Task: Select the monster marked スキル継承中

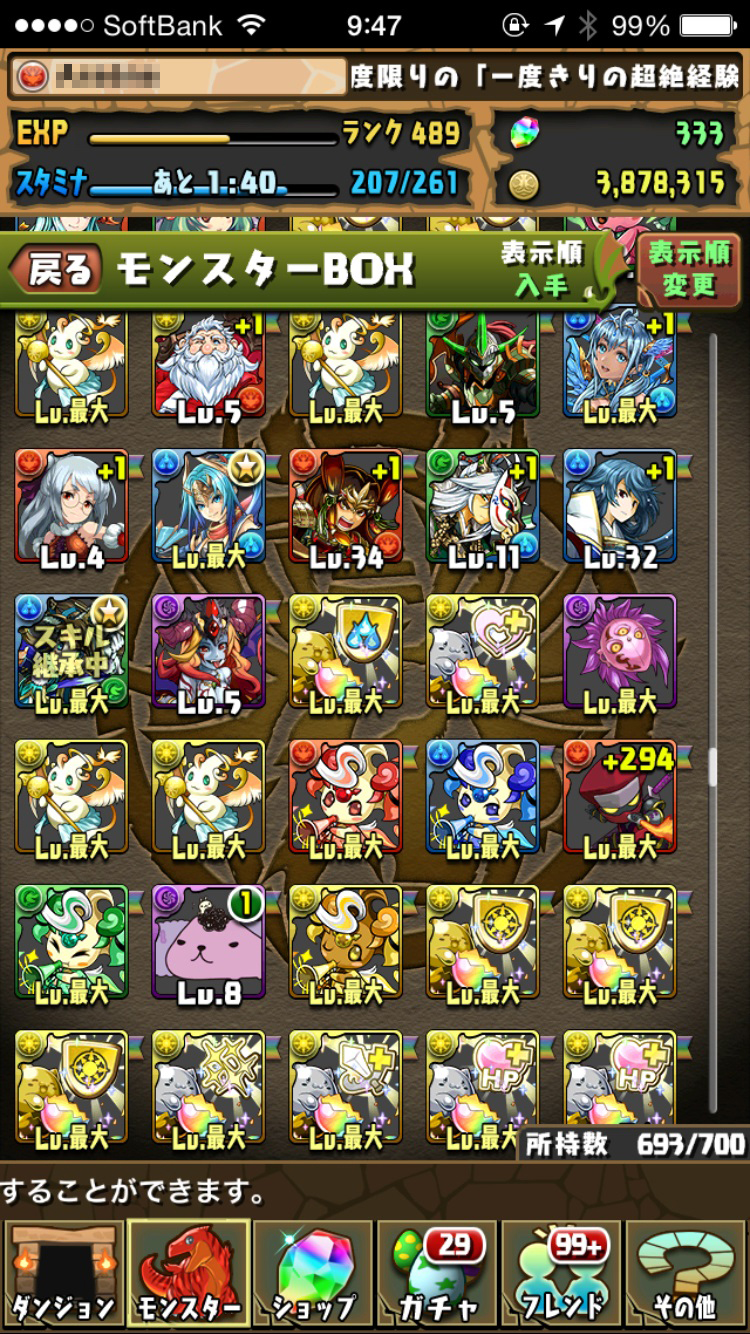Action: coord(72,652)
